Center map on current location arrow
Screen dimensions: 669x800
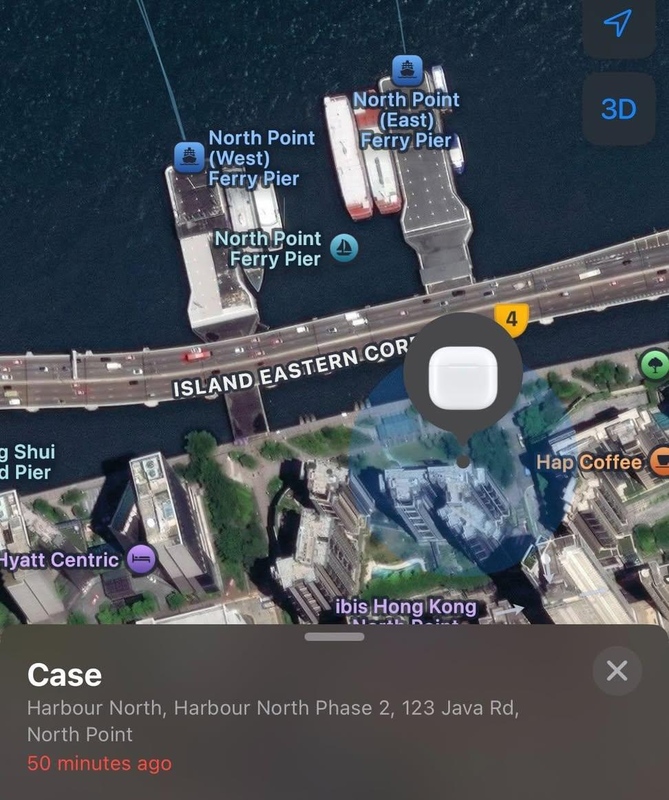pos(618,25)
